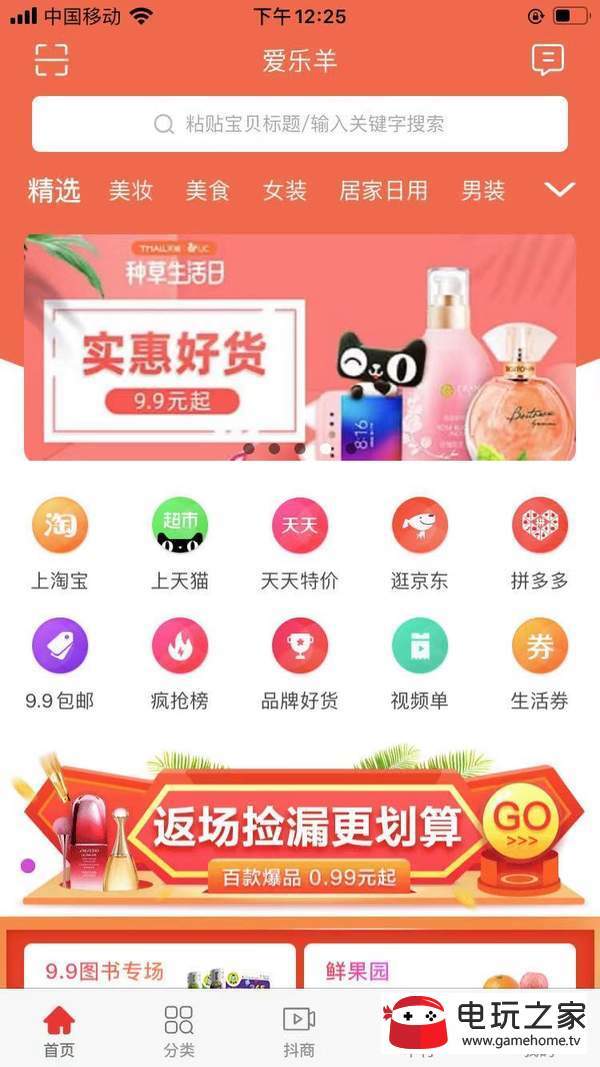Switch to the 美妆 category tab
The height and width of the screenshot is (1067, 600).
click(131, 190)
